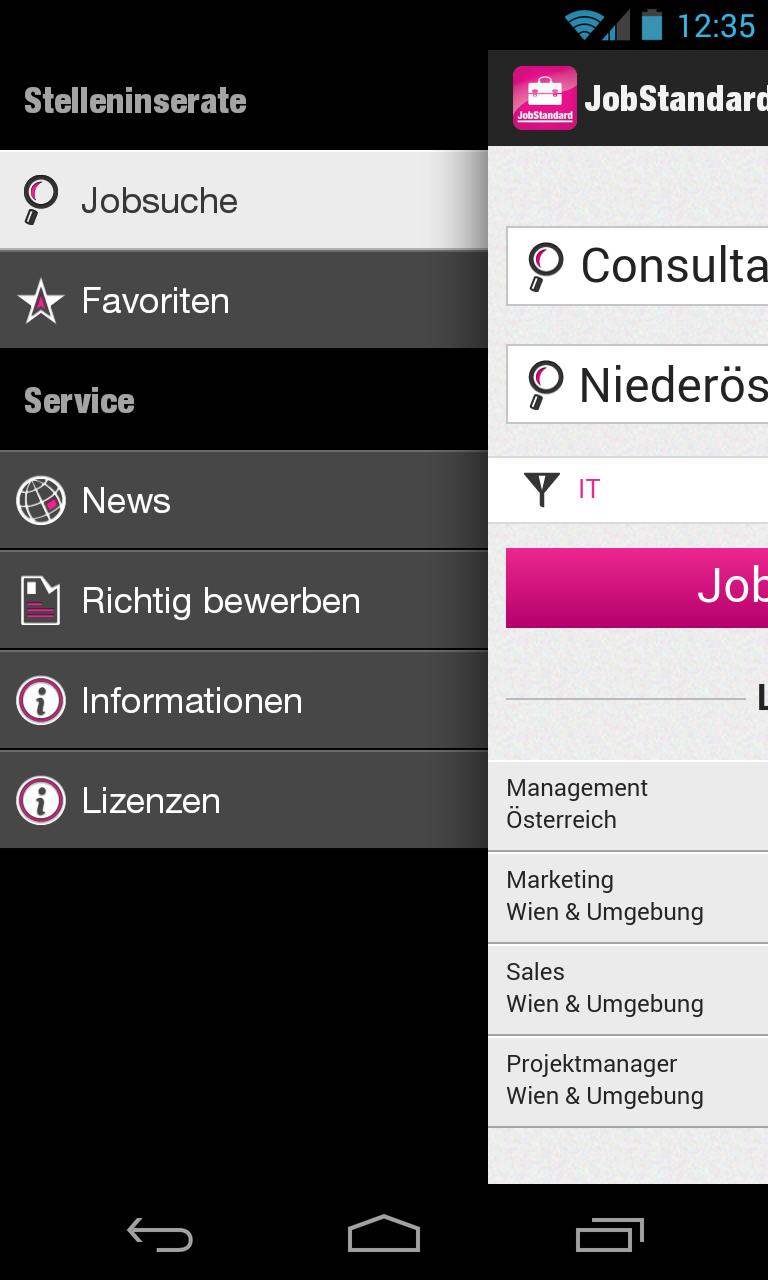
Task: Open the Lizenzen page
Action: pos(243,800)
